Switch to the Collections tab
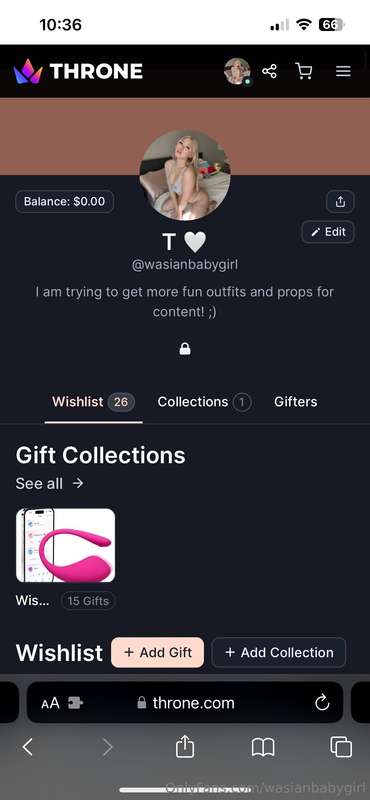This screenshot has width=370, height=800. coord(204,402)
